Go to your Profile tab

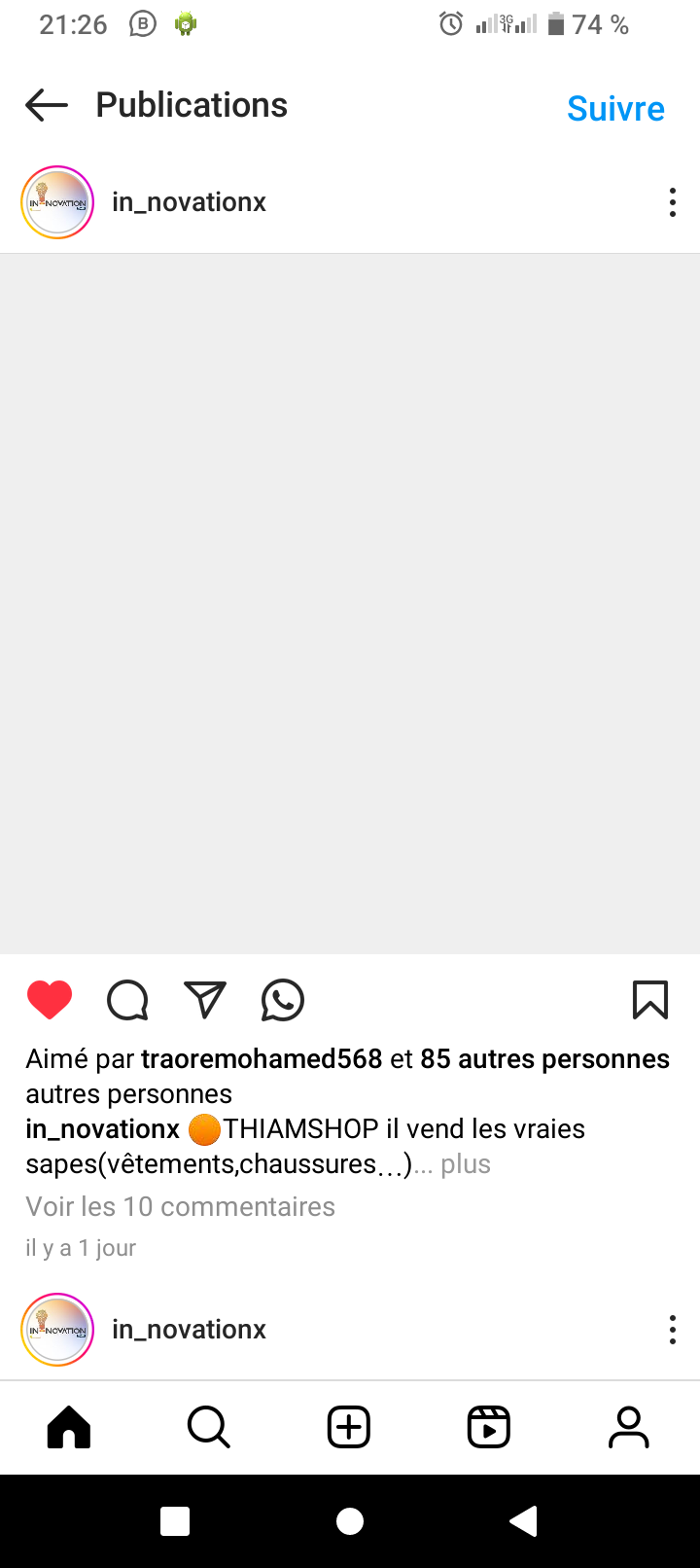pos(629,1428)
